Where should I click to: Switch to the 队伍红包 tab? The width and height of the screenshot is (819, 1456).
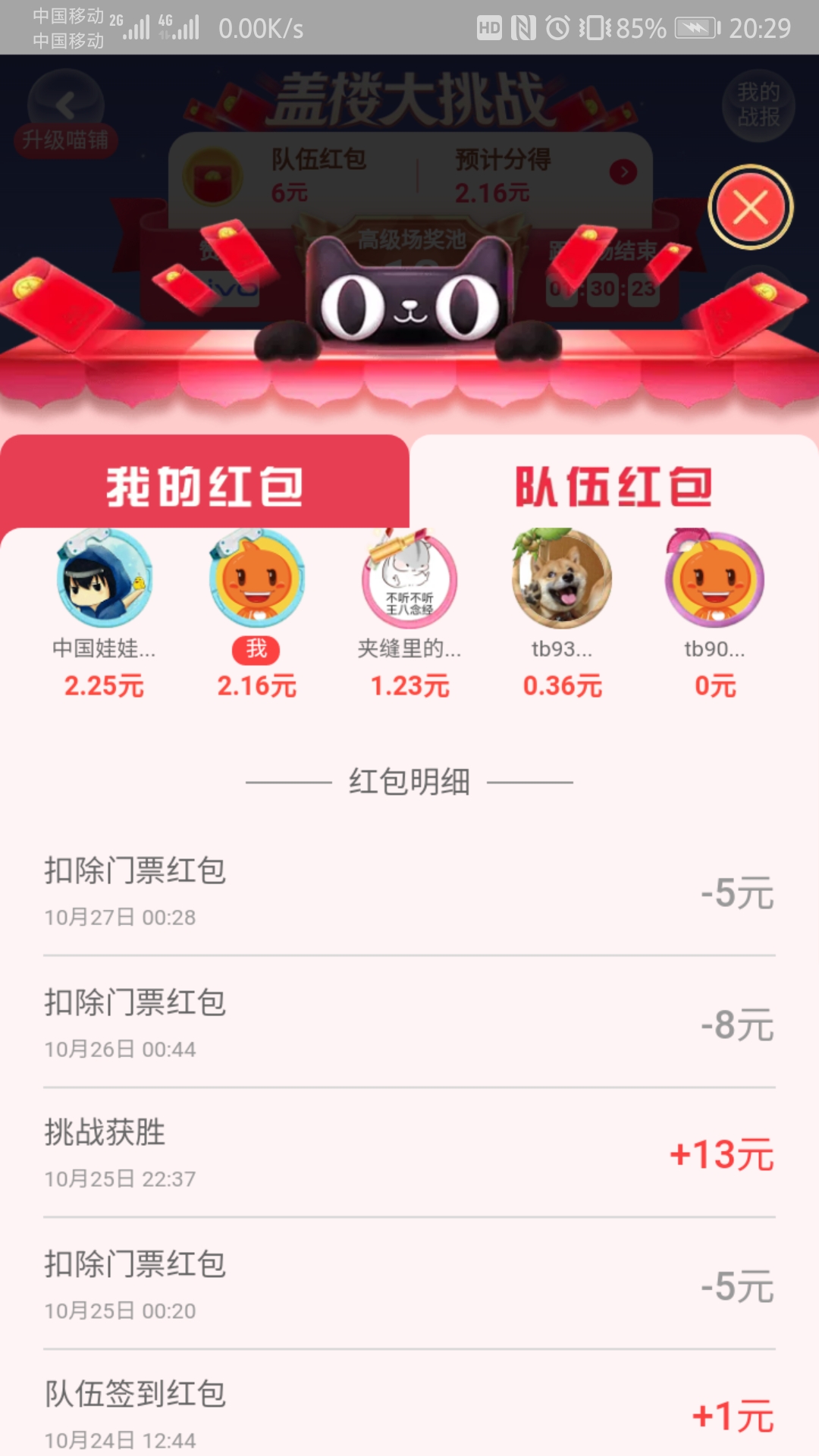tap(613, 485)
